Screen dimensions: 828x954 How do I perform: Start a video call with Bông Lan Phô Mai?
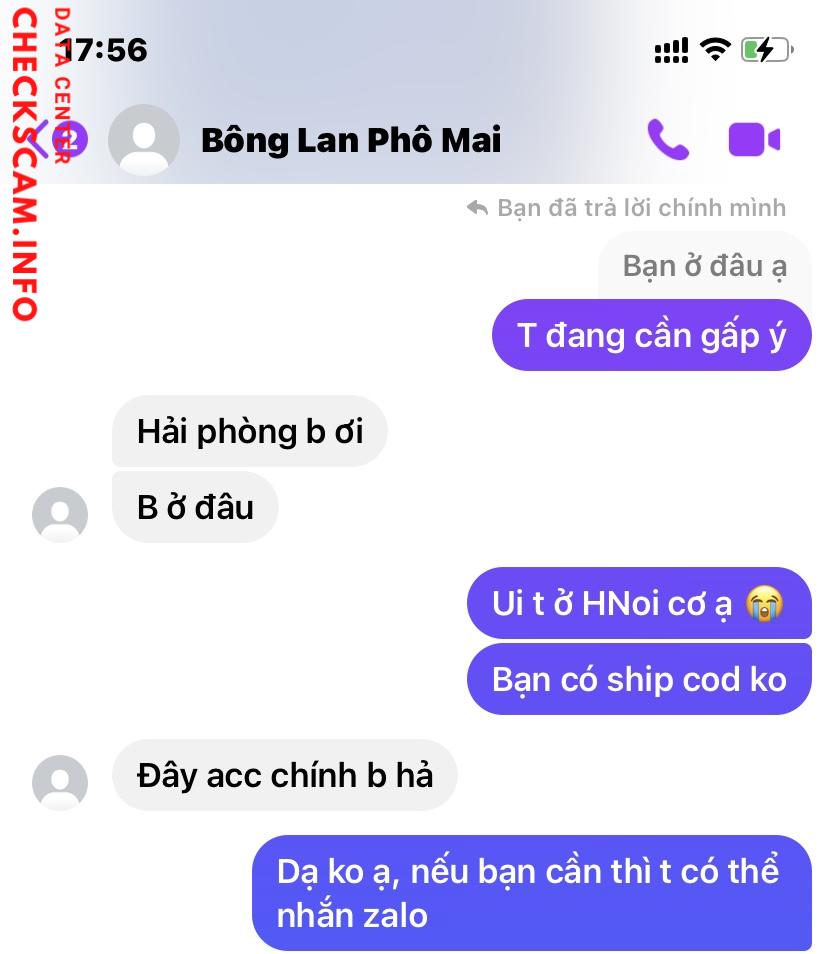pos(754,140)
